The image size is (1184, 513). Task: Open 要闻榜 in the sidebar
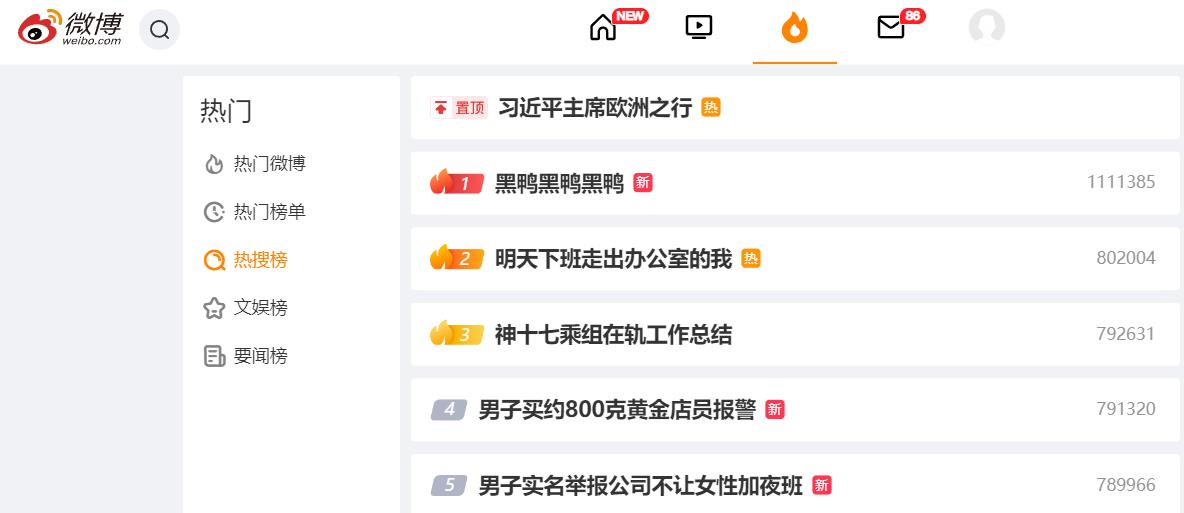point(260,356)
